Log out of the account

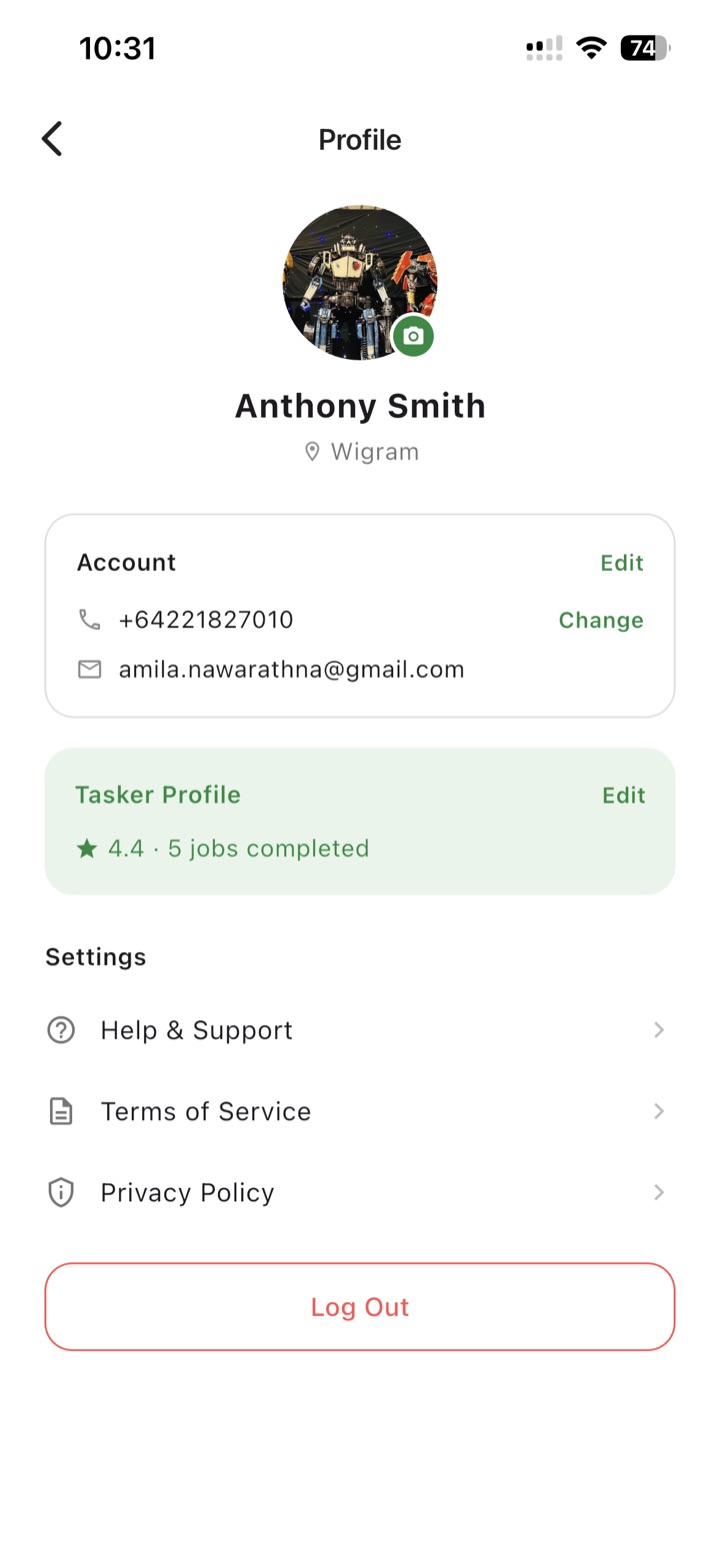click(360, 1307)
